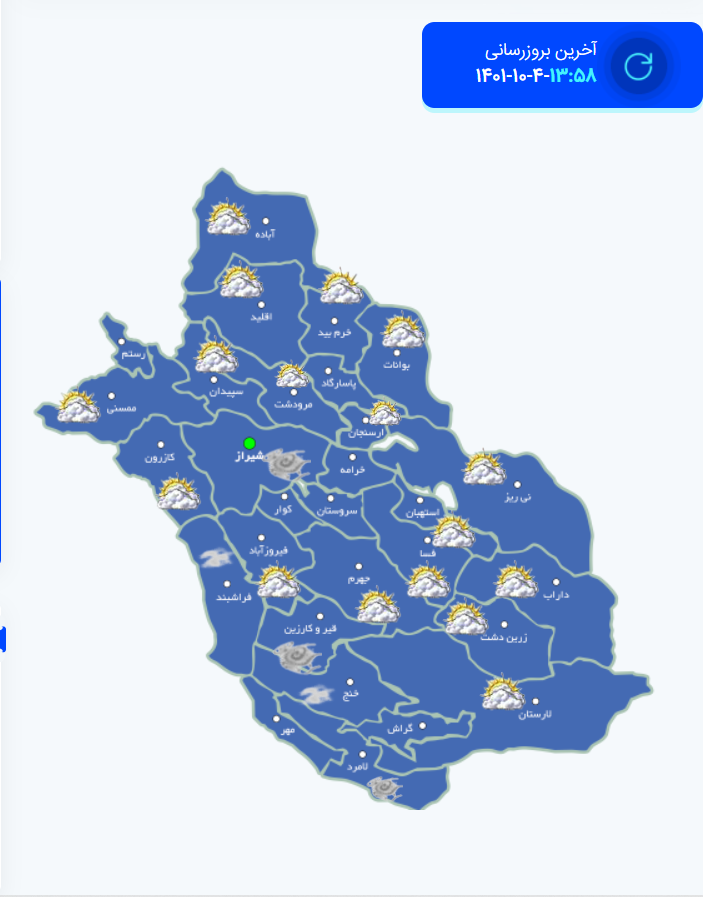Choose the Jahrom point on the map
The width and height of the screenshot is (703, 897).
[359, 566]
